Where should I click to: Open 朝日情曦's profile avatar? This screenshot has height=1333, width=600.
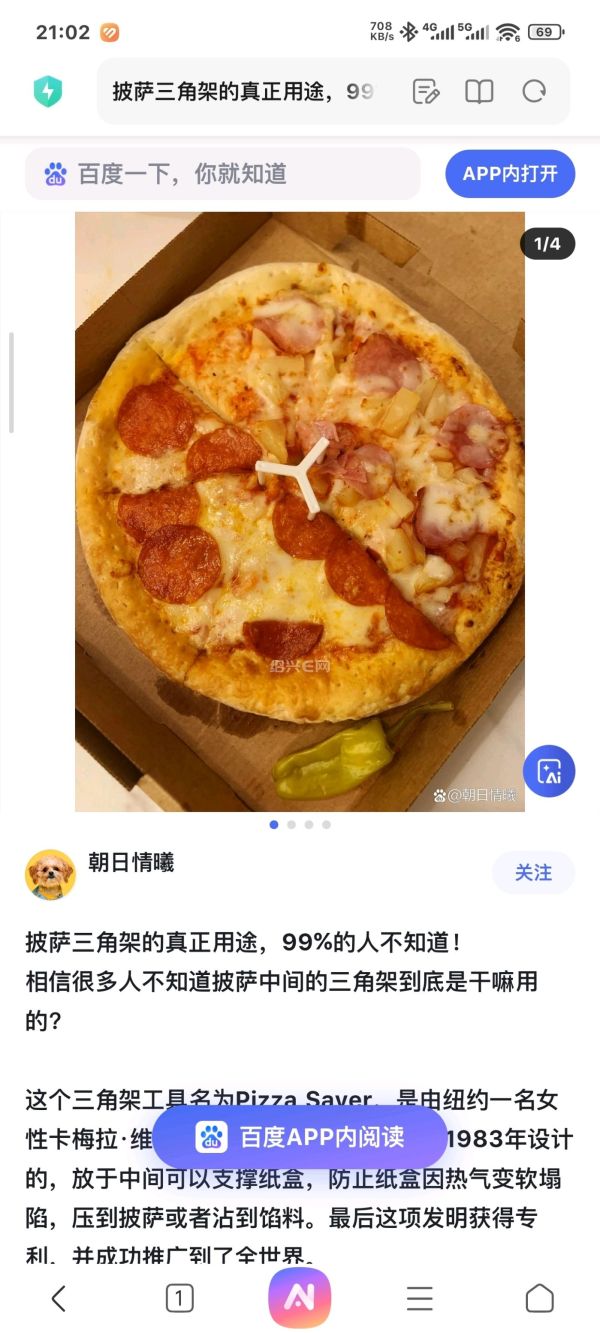coord(50,875)
